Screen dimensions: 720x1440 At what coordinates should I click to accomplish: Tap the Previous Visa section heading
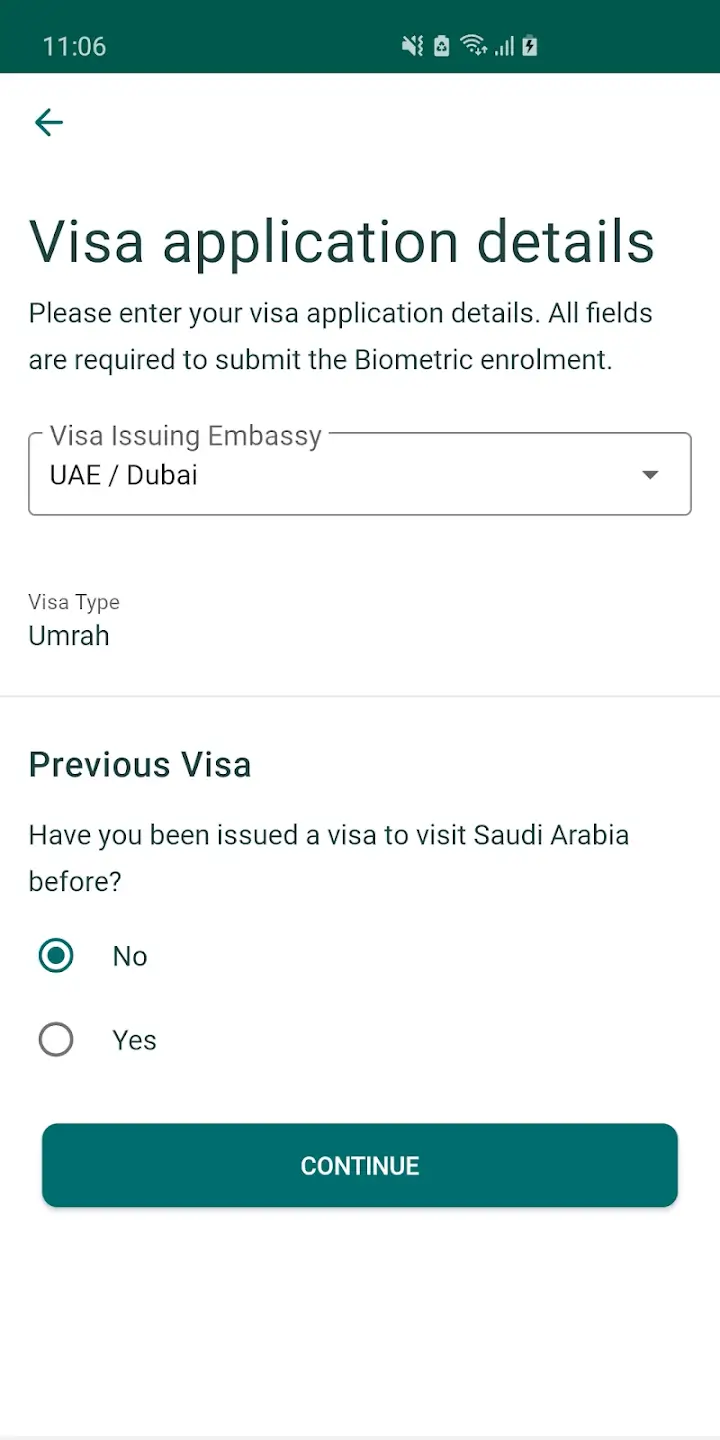tap(139, 763)
